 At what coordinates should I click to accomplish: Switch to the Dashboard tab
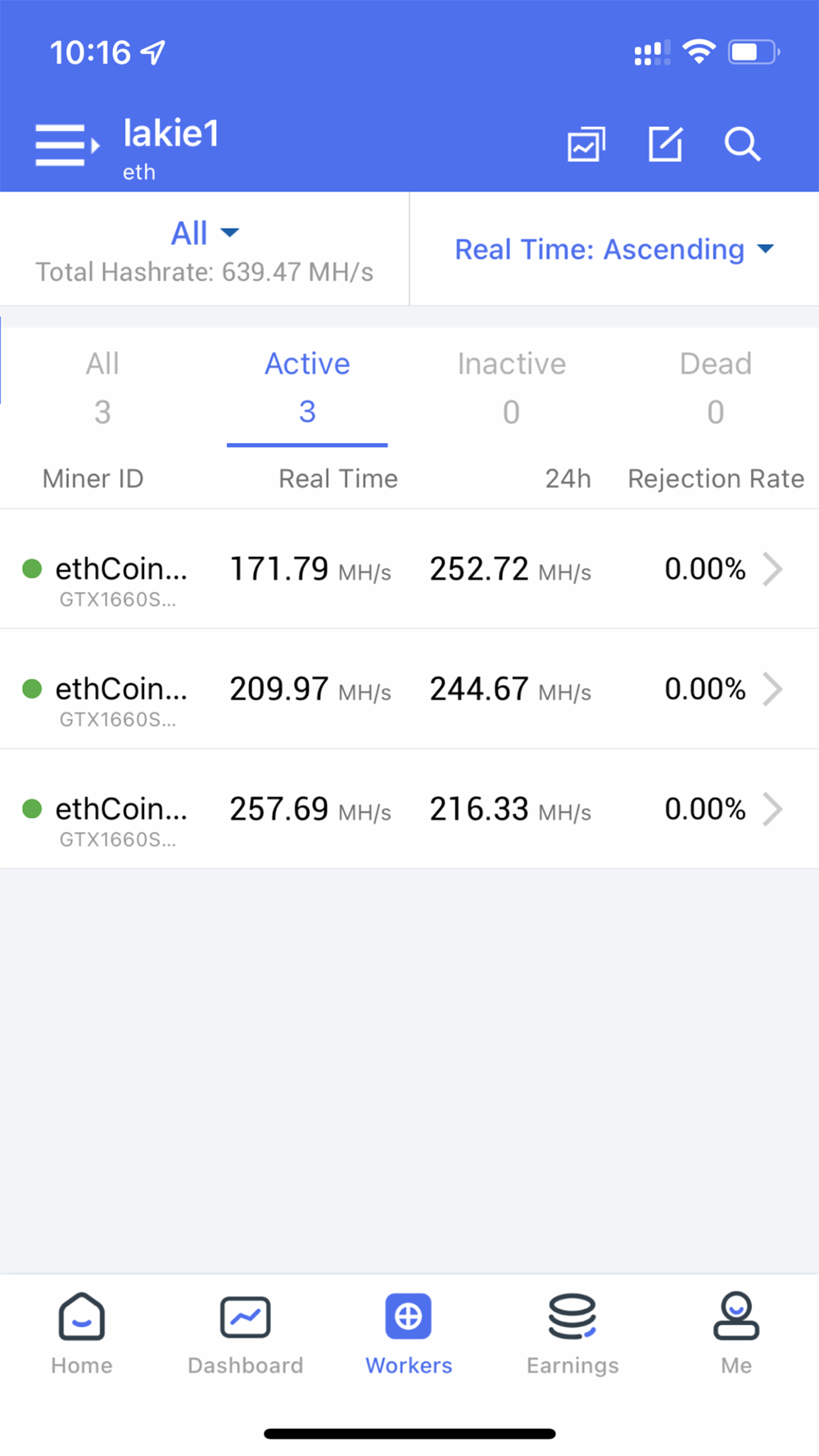[x=246, y=1332]
